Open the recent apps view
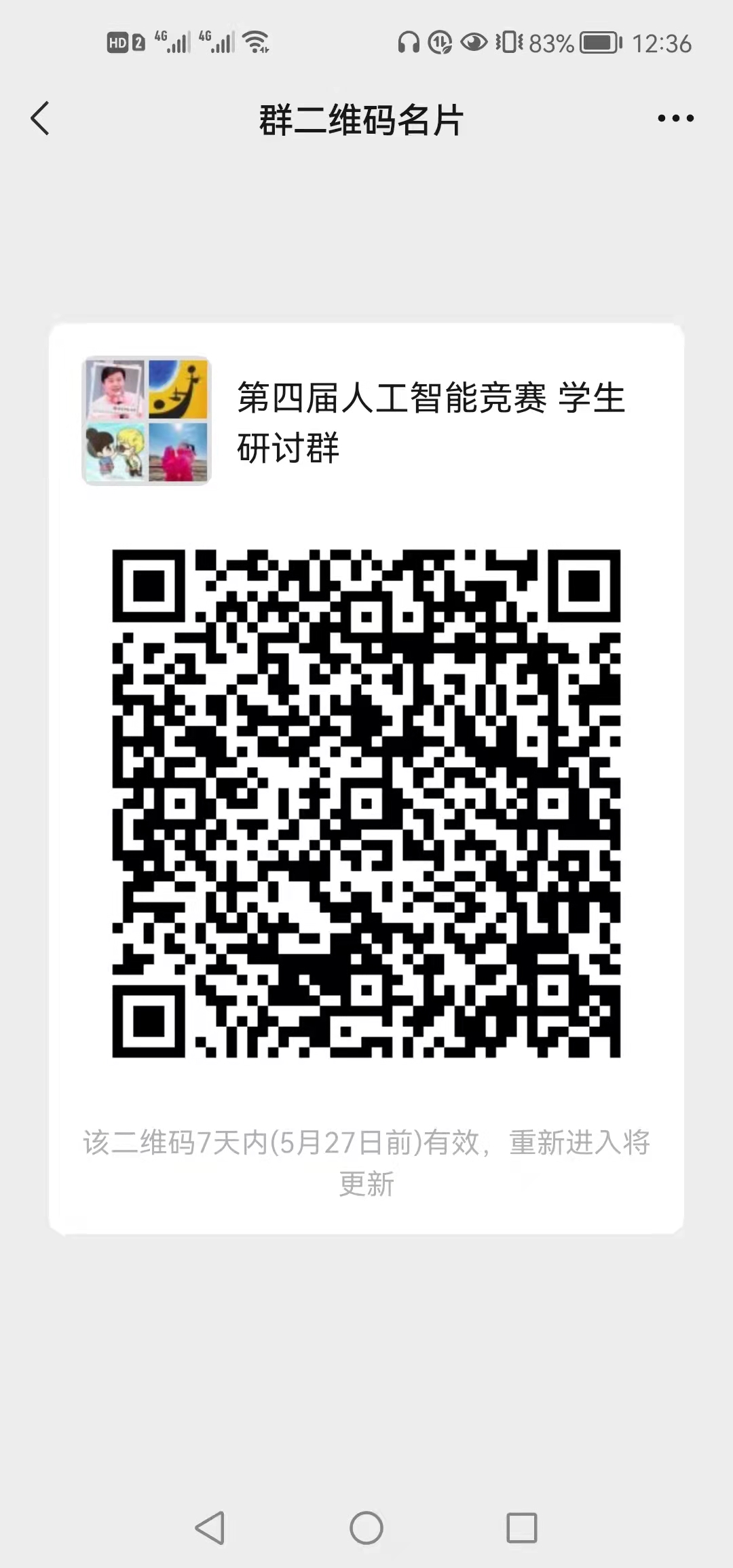The height and width of the screenshot is (1568, 733). coord(522,1528)
